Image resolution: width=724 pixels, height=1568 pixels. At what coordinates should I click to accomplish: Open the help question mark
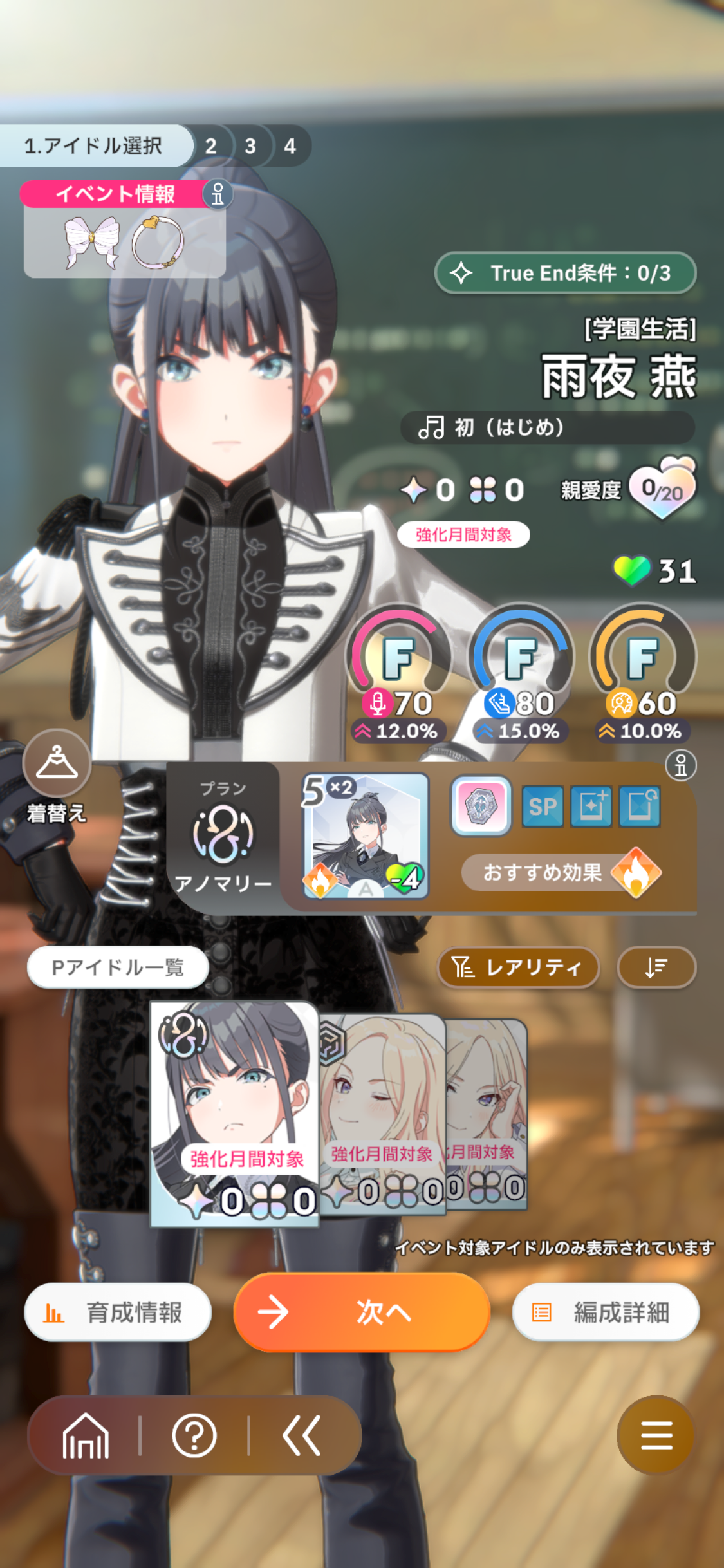[194, 1435]
